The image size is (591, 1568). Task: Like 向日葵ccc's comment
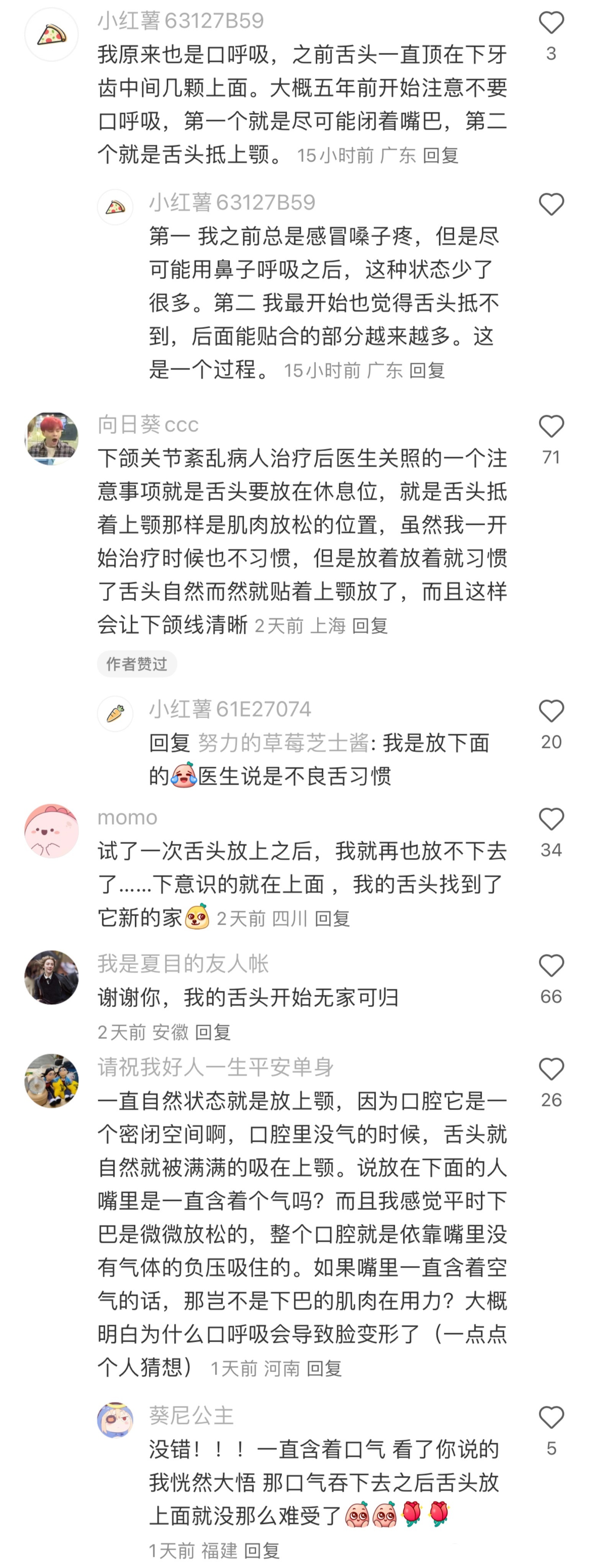551,427
